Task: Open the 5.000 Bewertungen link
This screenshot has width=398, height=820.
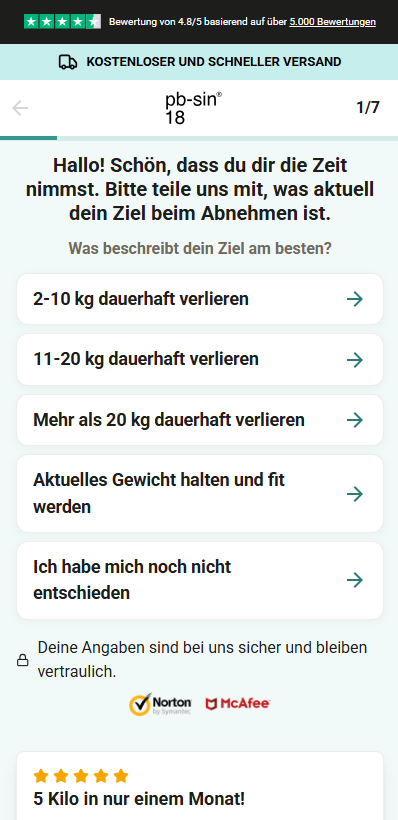Action: click(x=332, y=22)
